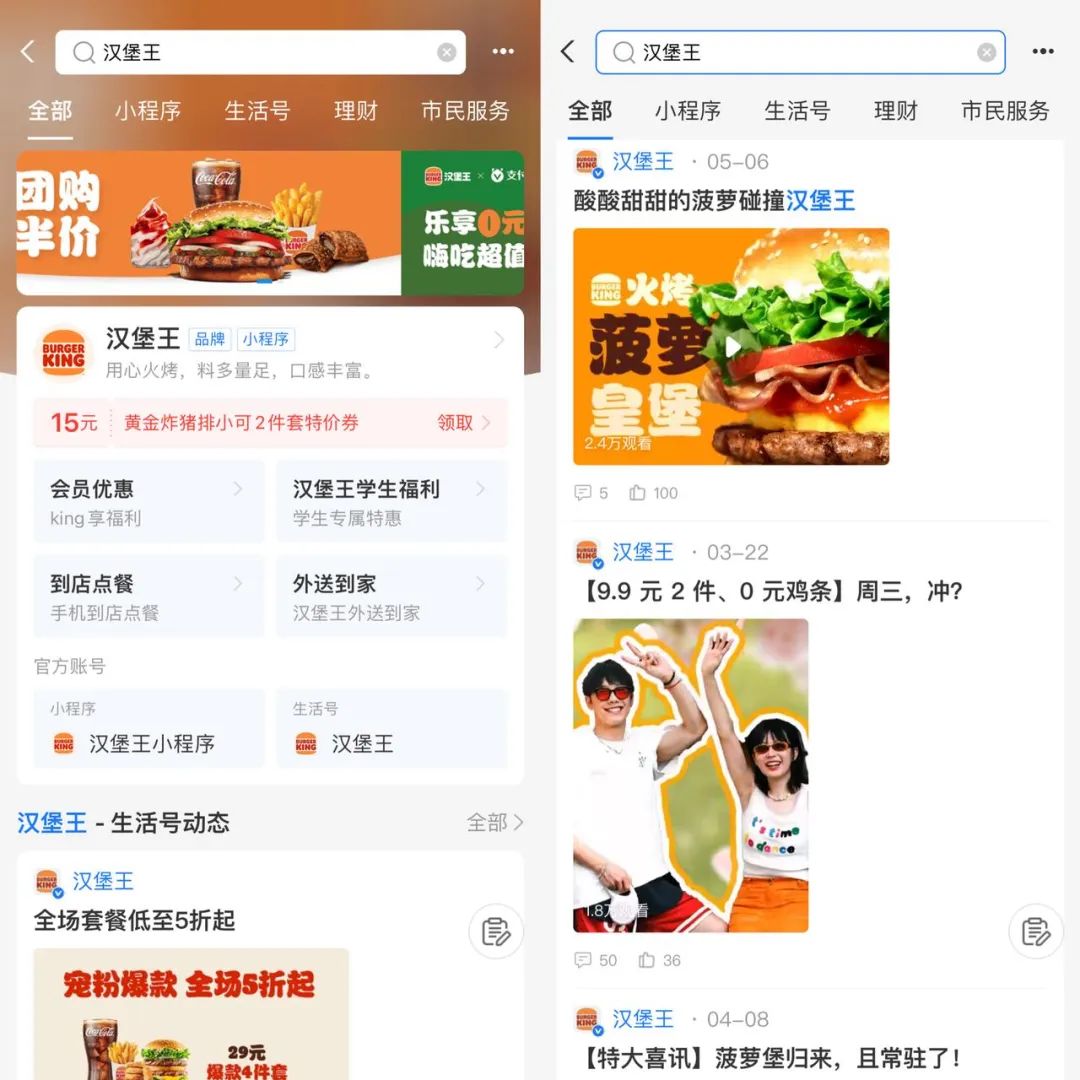Open the 汉堡王 brand card
Viewport: 1080px width, 1080px height.
point(270,352)
